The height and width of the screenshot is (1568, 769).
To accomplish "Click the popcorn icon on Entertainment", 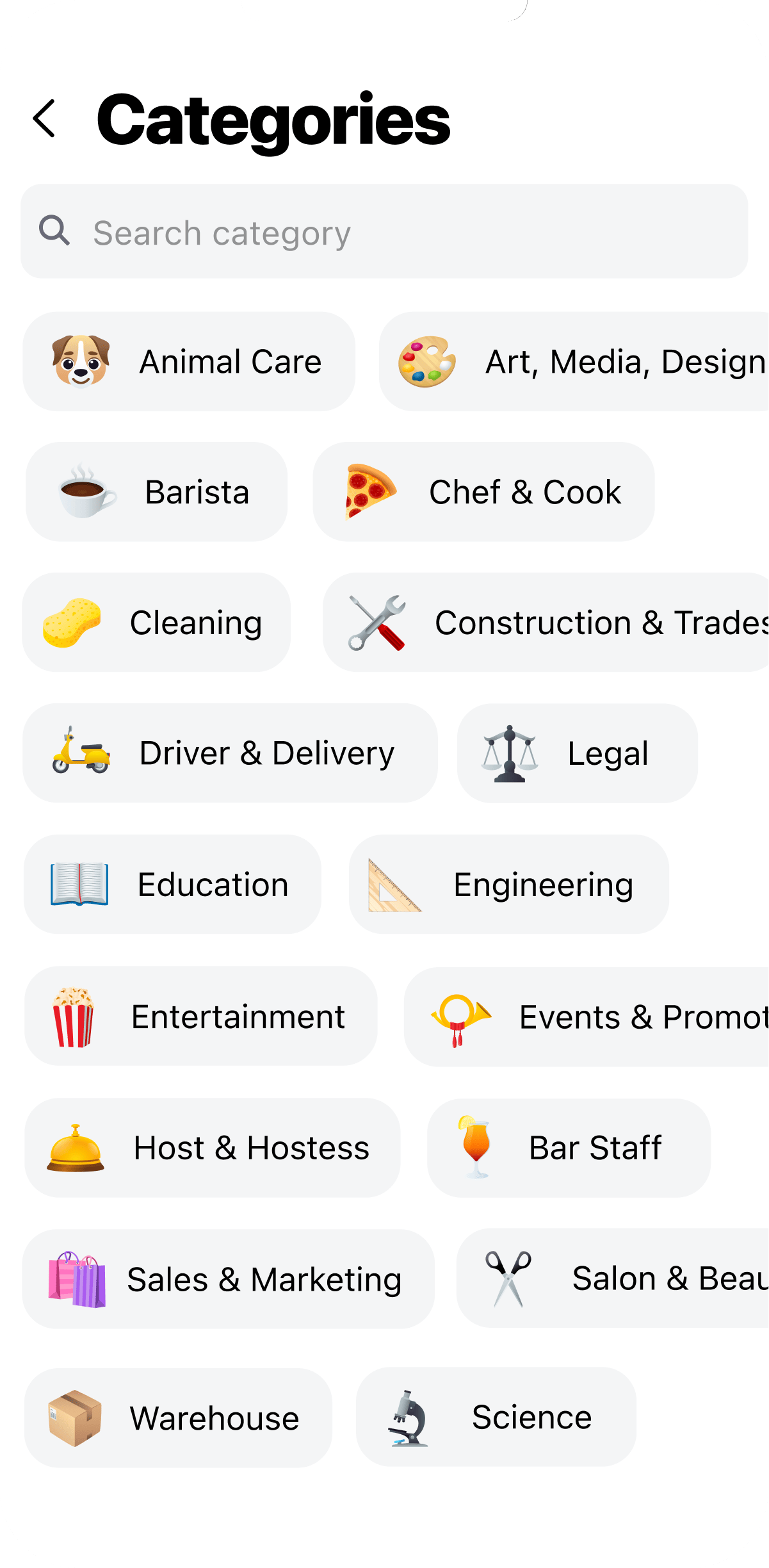I will click(x=76, y=1018).
